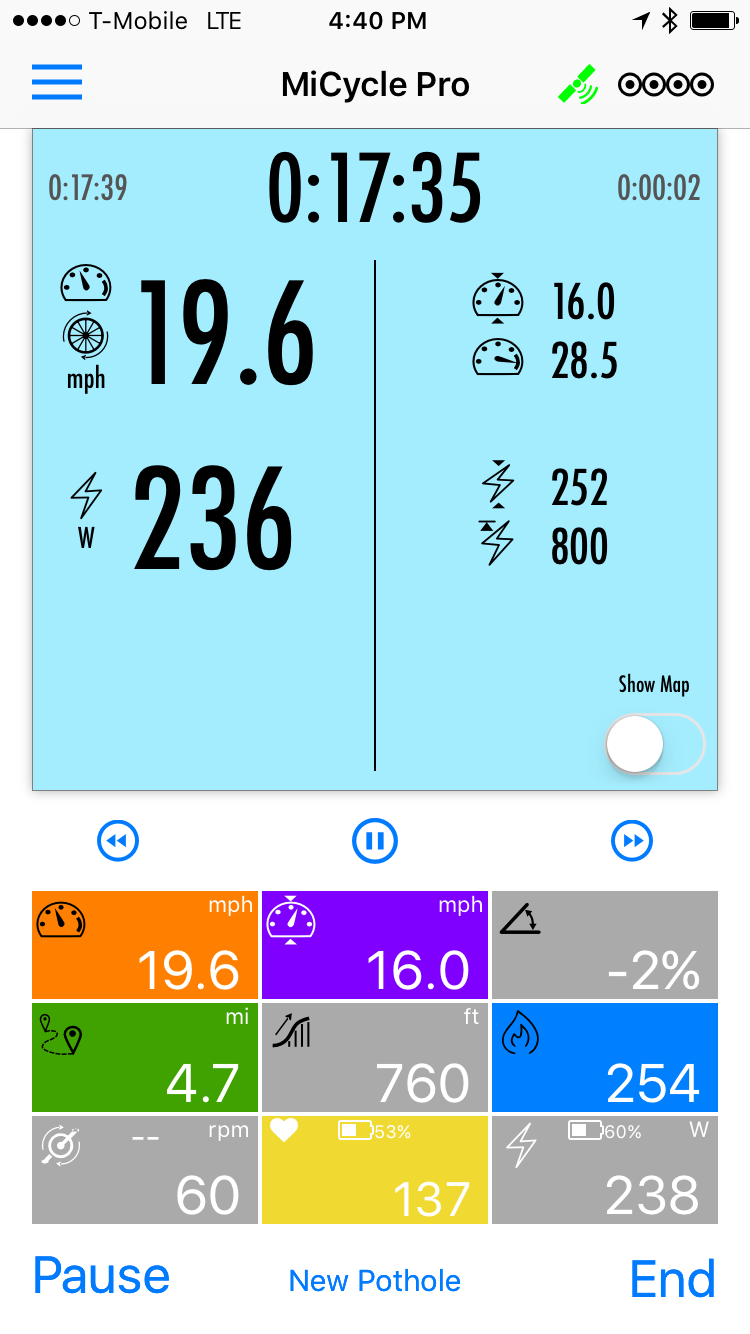Tap the green satellite GPS icon

[x=578, y=85]
